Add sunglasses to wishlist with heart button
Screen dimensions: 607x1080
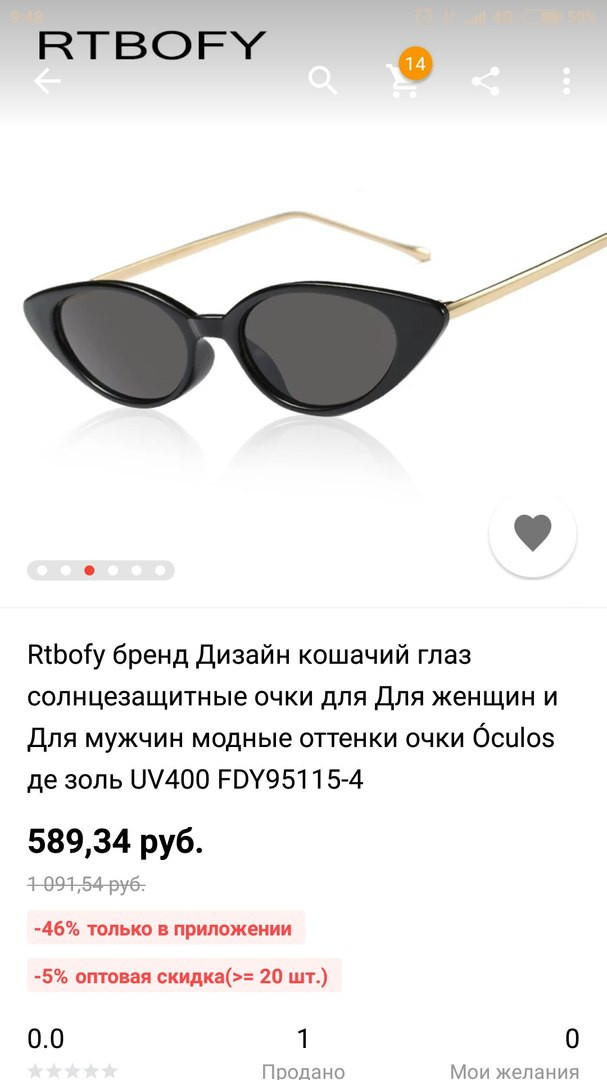click(x=532, y=533)
